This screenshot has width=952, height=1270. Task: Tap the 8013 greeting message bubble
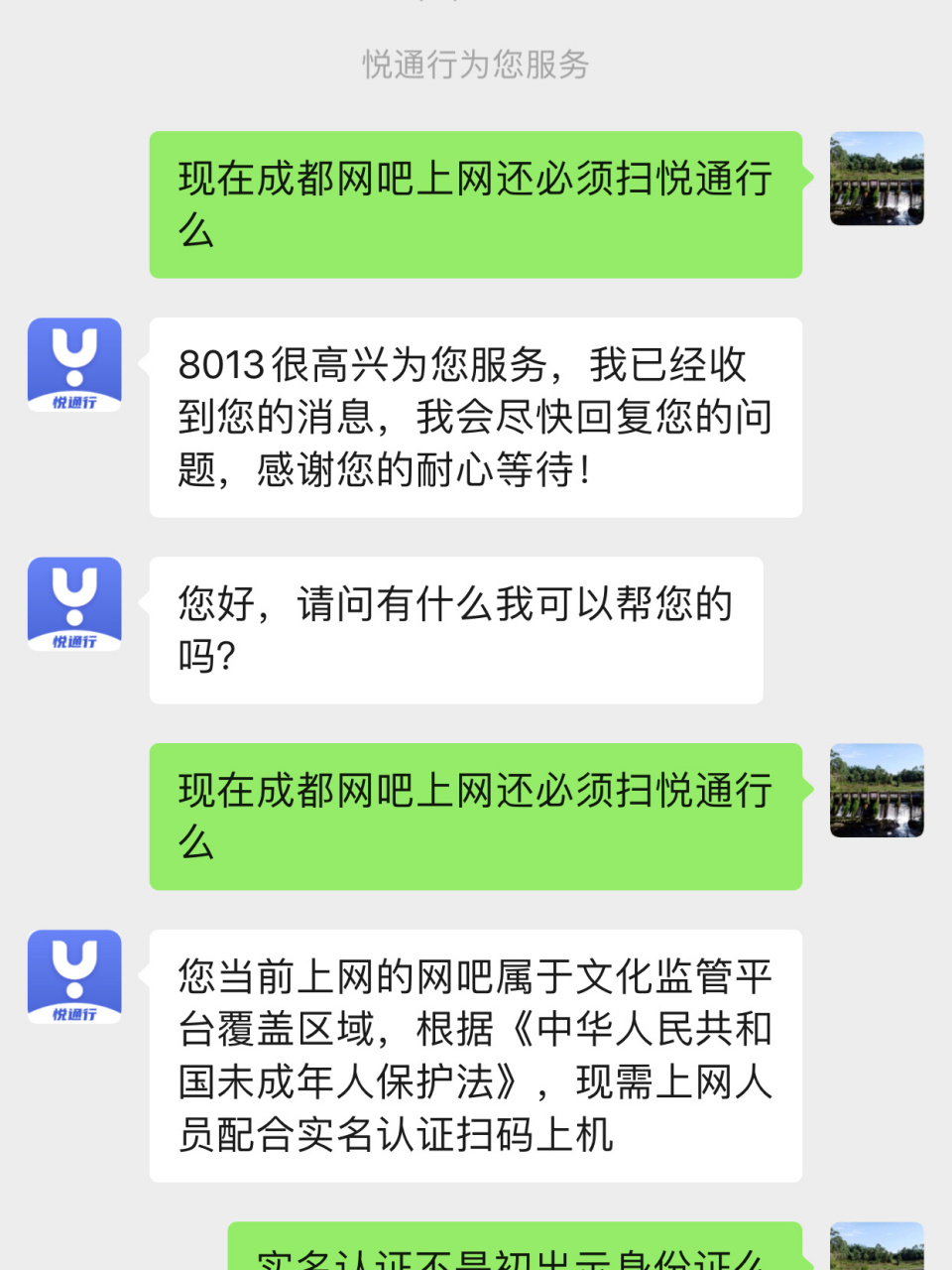[x=475, y=417]
